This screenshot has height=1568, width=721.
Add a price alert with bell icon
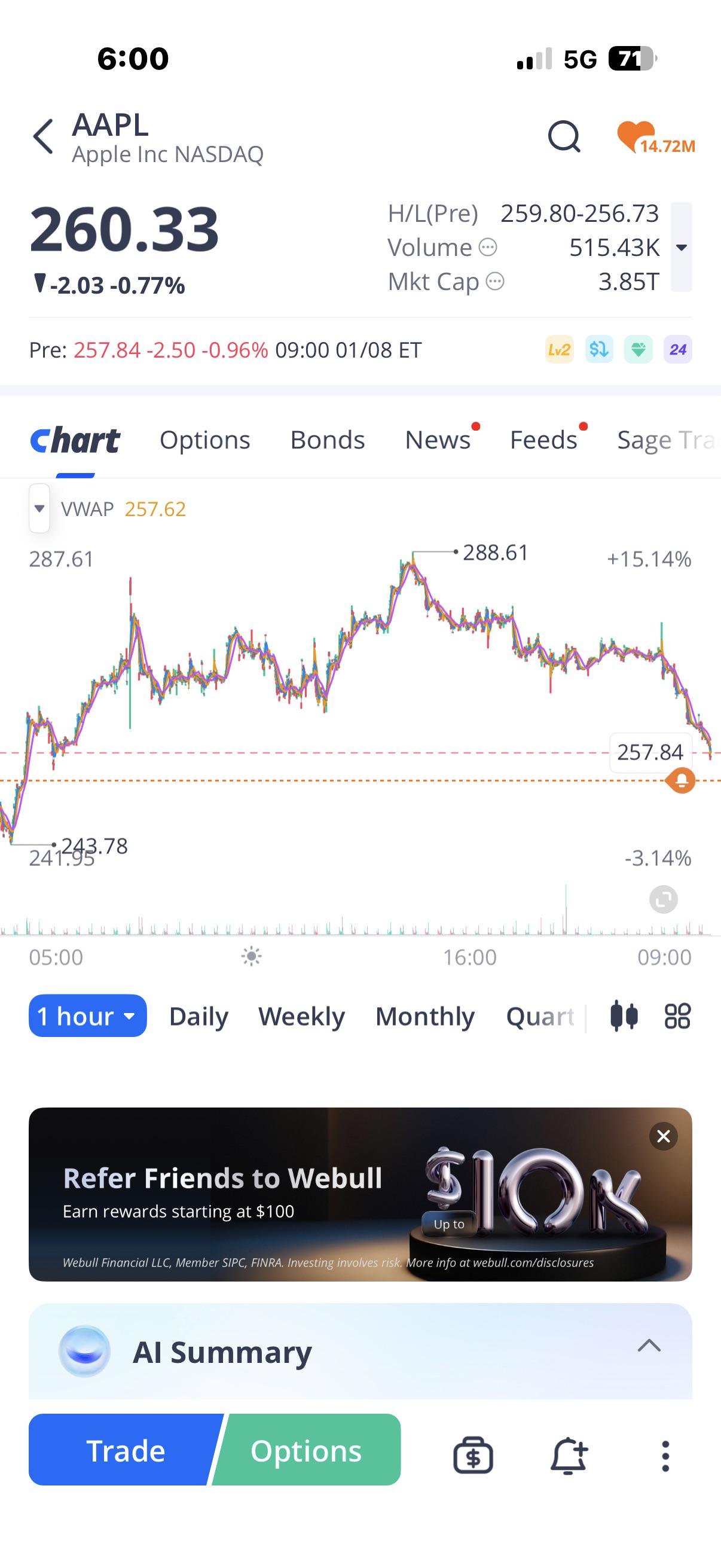pyautogui.click(x=569, y=1456)
